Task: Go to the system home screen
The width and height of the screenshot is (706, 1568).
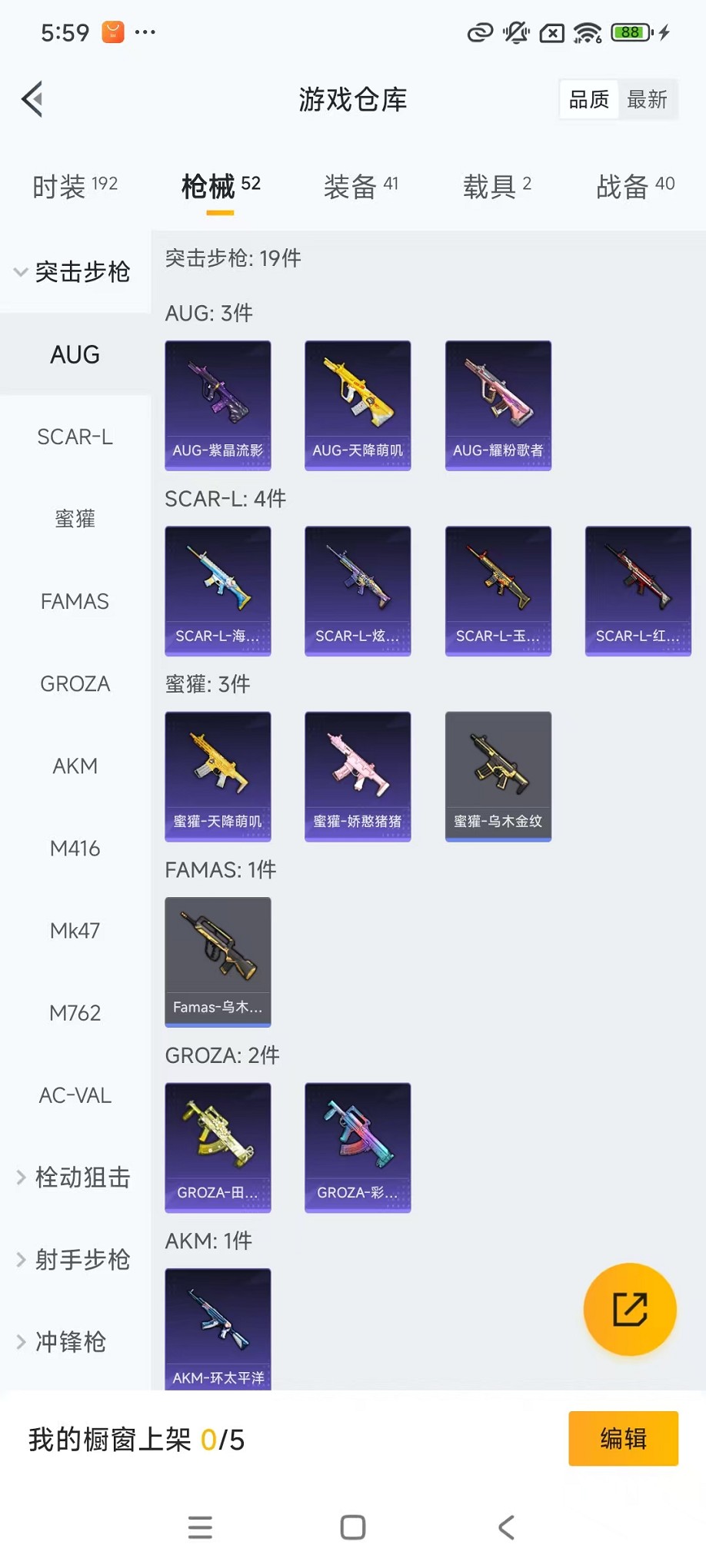Action: click(353, 1527)
